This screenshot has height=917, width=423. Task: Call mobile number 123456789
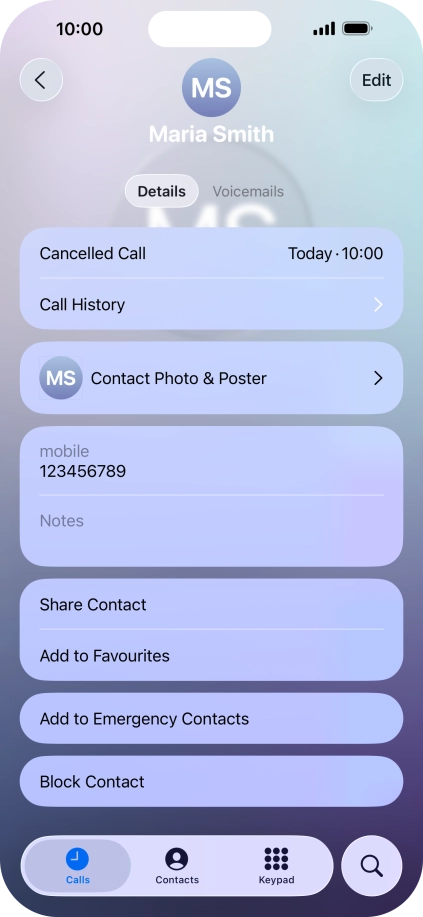click(x=211, y=461)
